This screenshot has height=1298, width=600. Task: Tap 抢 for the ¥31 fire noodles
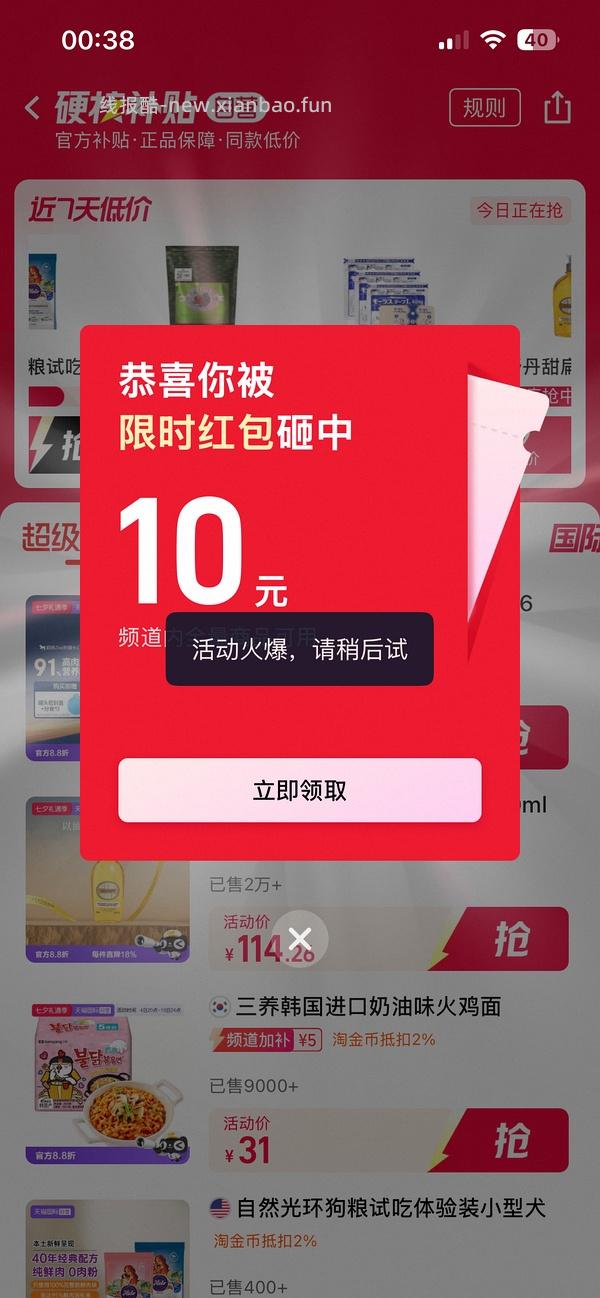[510, 1141]
